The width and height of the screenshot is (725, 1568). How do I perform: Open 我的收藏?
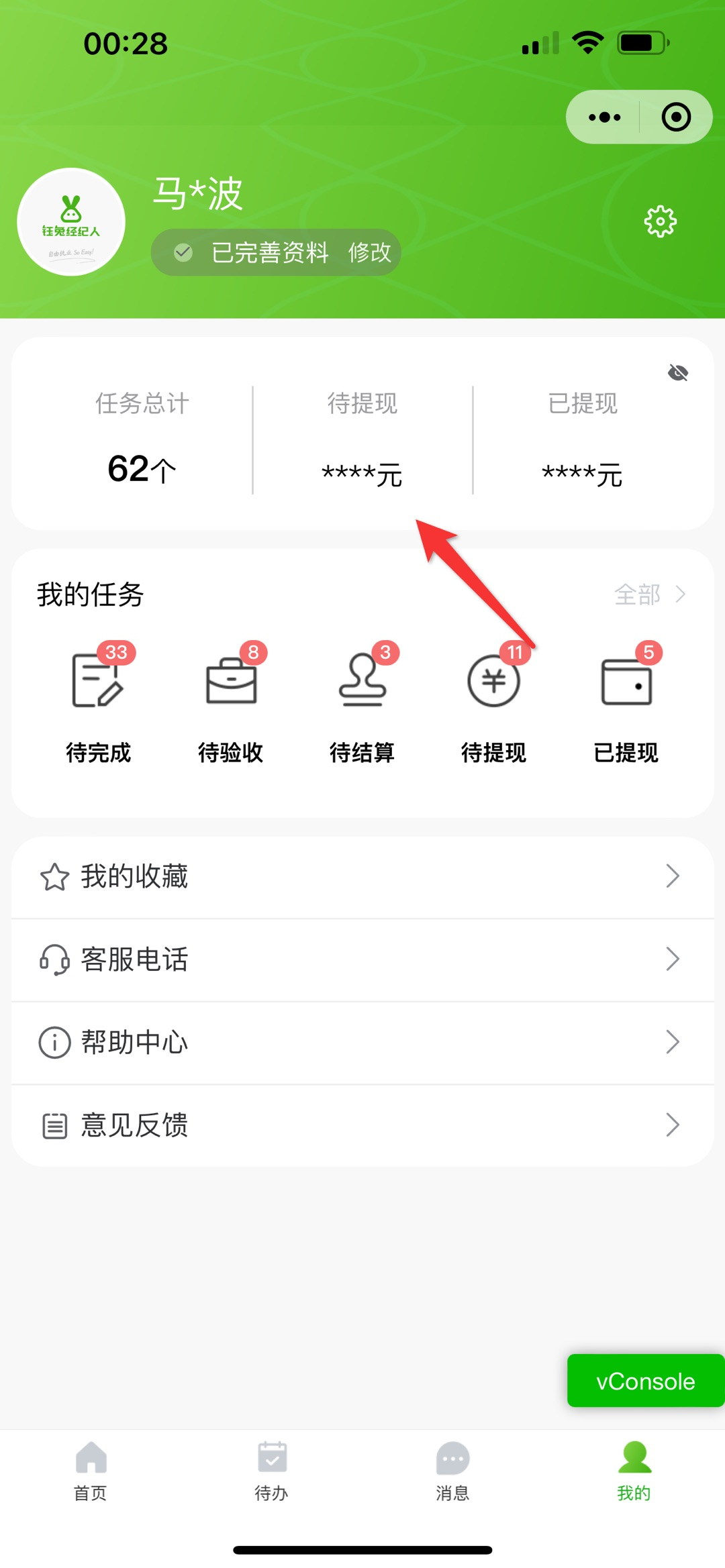click(x=362, y=876)
